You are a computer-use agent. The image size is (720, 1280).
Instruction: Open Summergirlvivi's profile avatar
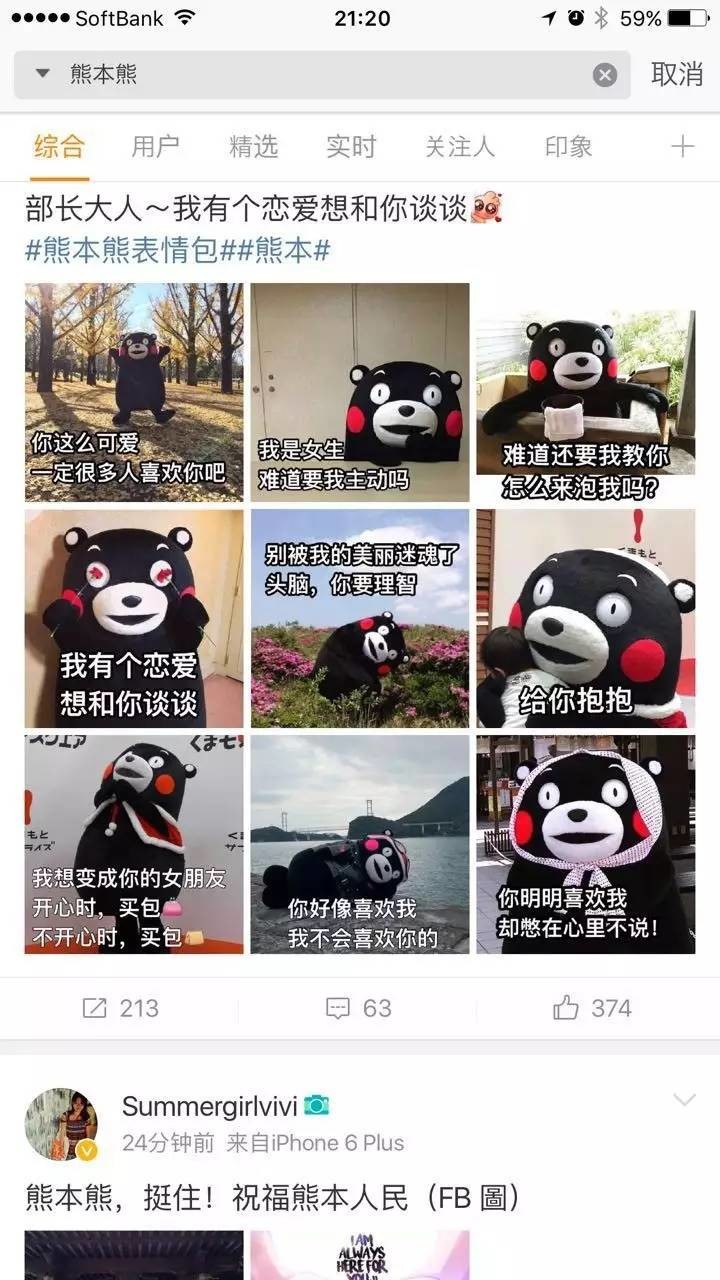[x=61, y=1124]
